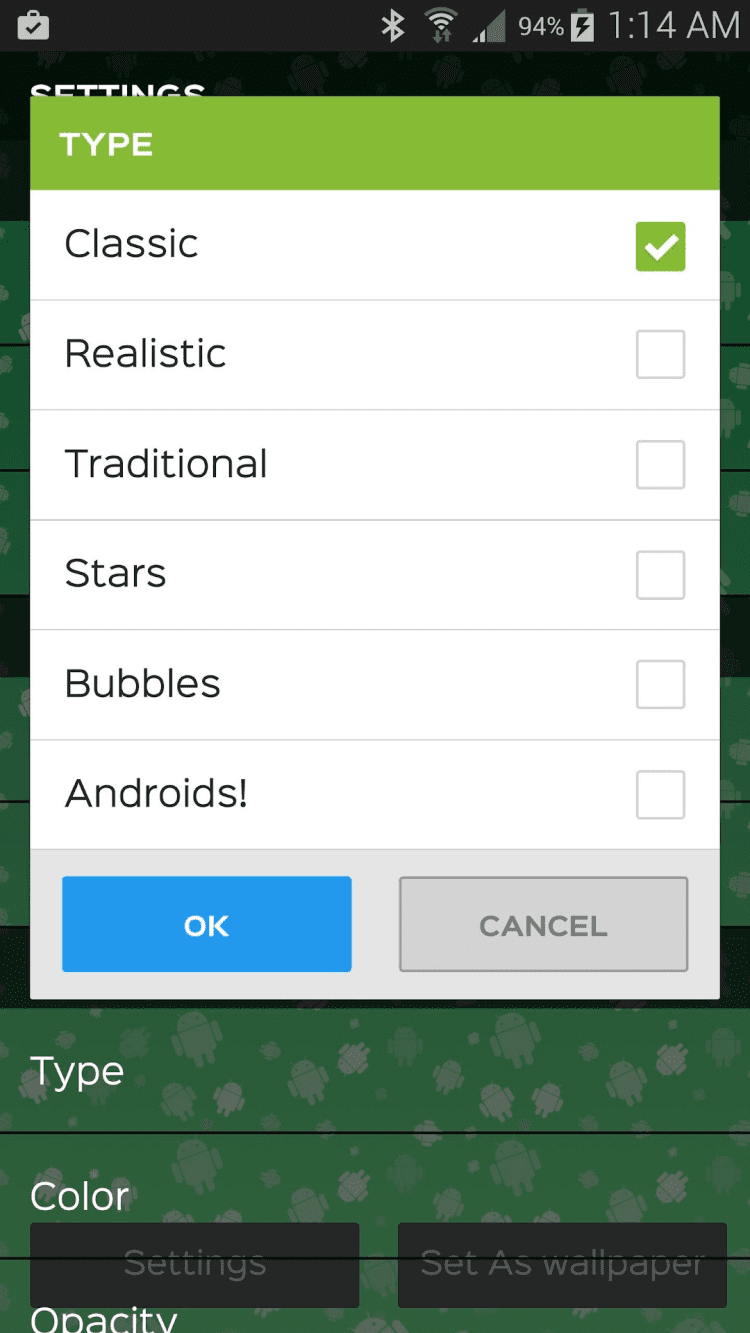This screenshot has width=750, height=1333.
Task: Select Traditional as the type
Action: tap(660, 465)
